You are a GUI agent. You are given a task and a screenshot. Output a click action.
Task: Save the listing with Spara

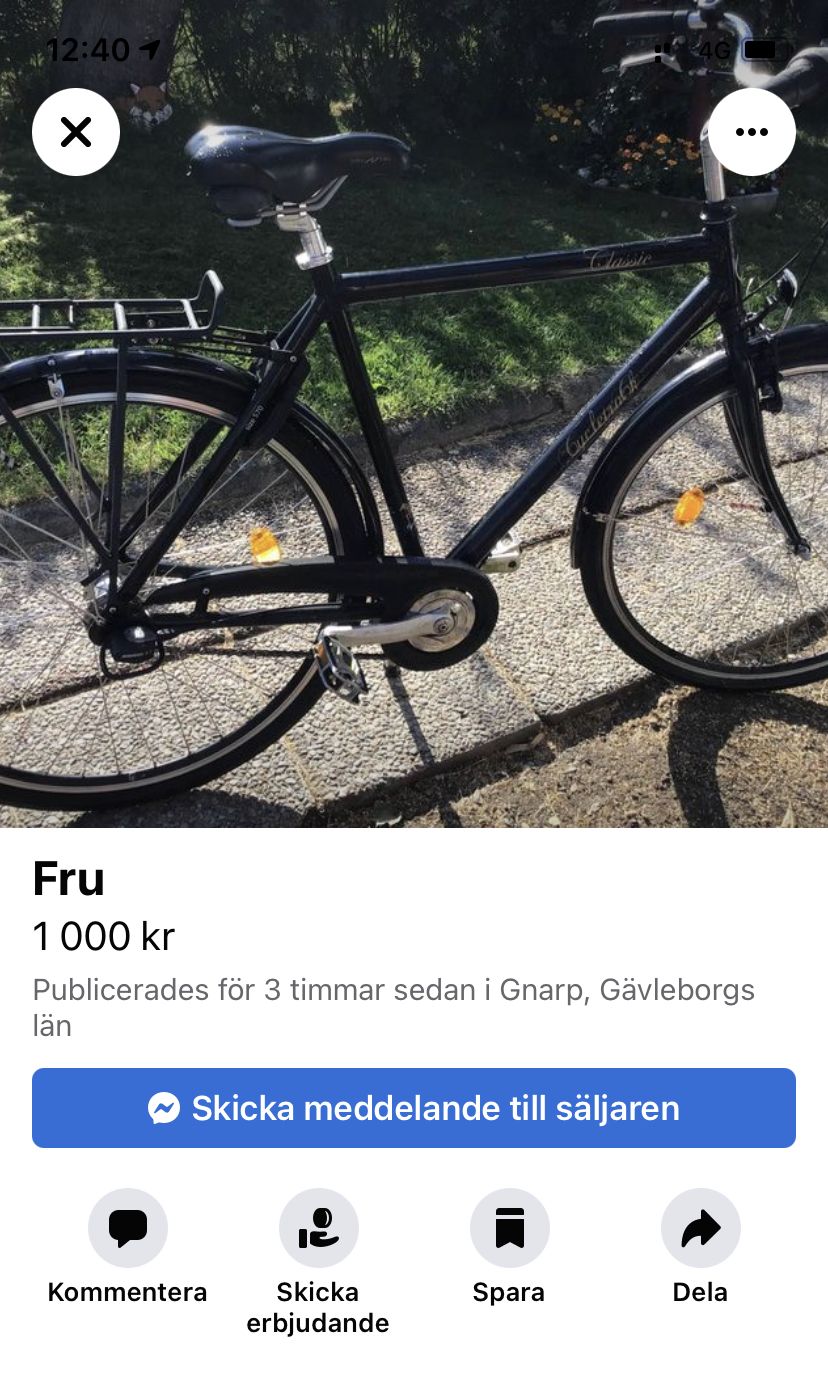click(x=509, y=1228)
